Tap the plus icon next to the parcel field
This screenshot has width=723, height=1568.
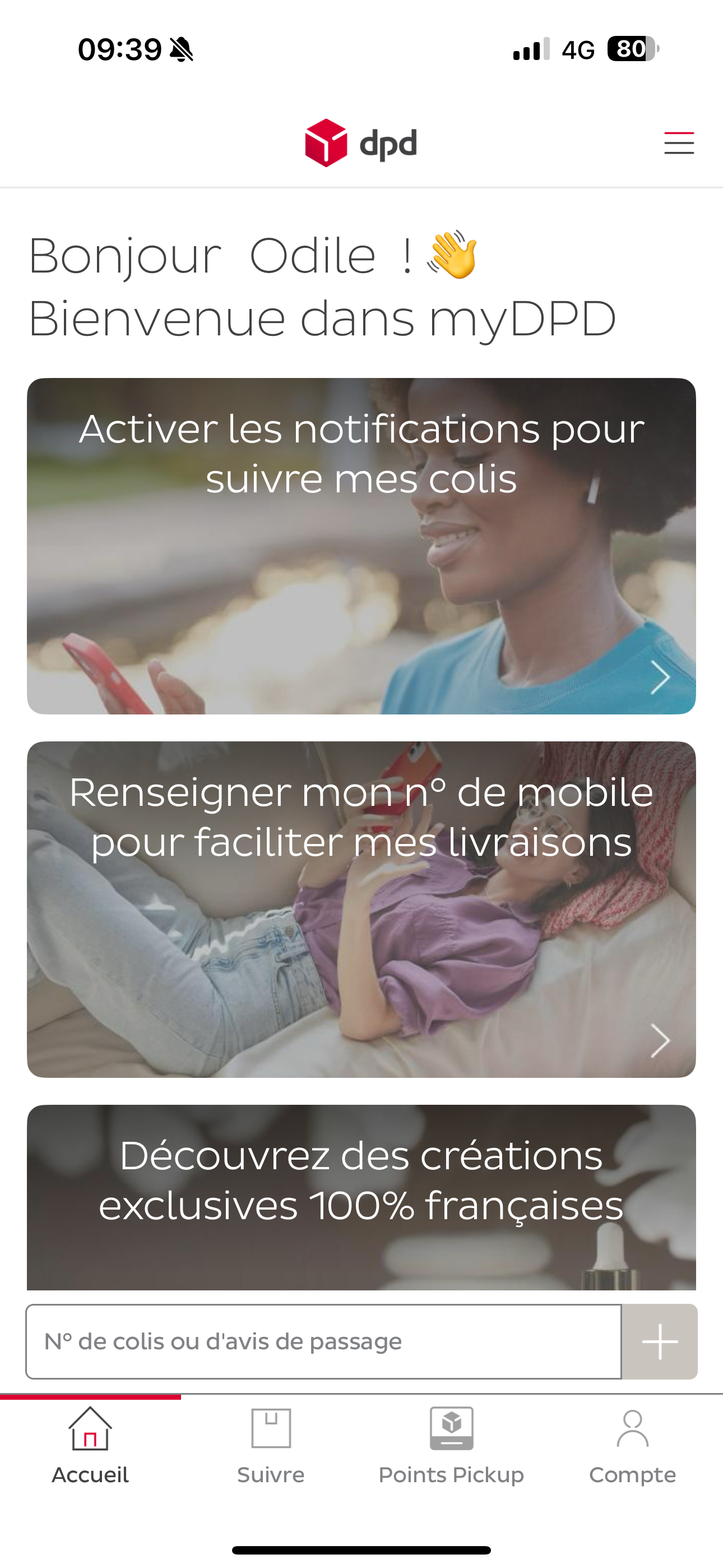[x=660, y=1341]
